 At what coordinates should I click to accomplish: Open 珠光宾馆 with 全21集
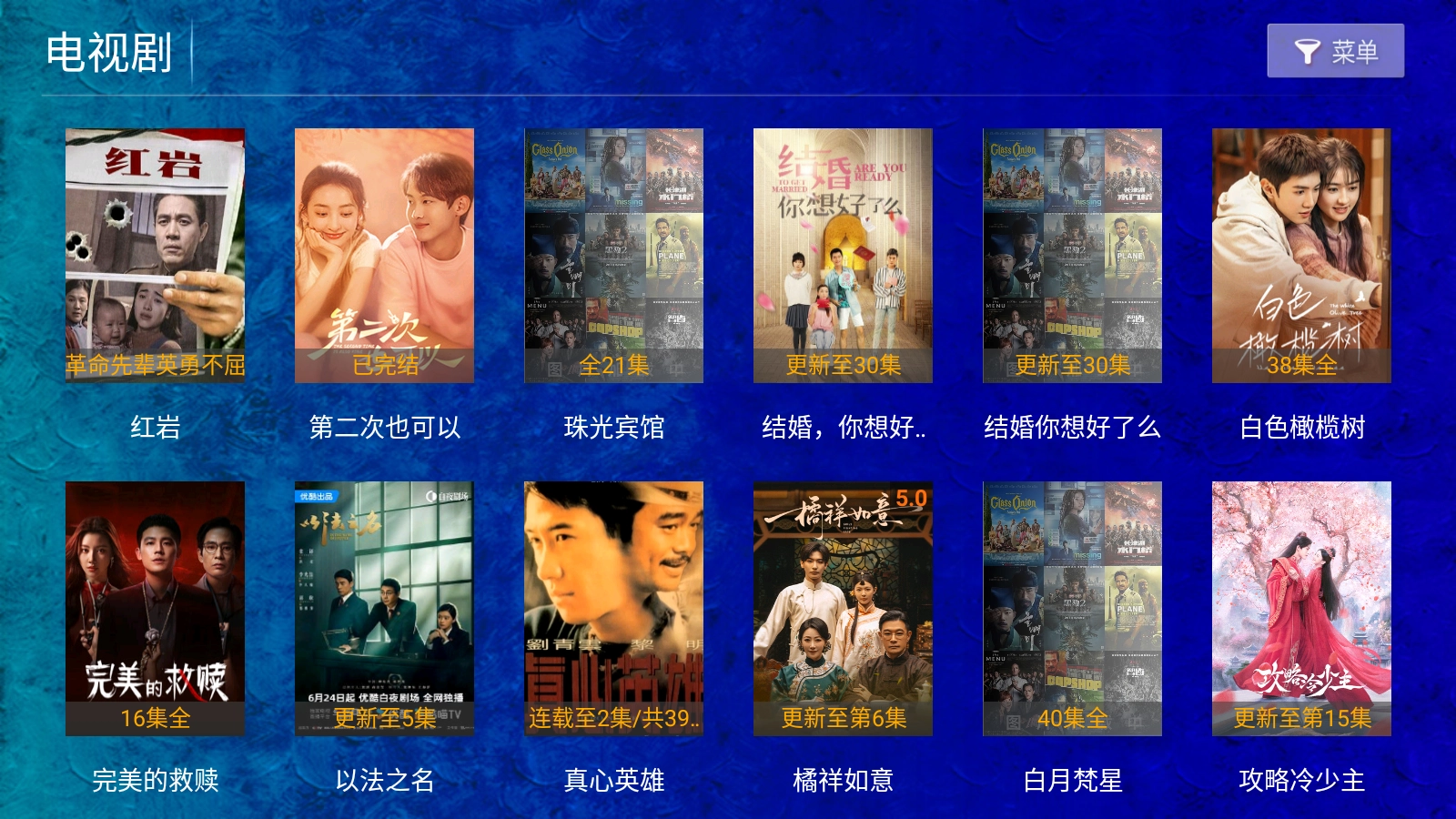coord(613,255)
